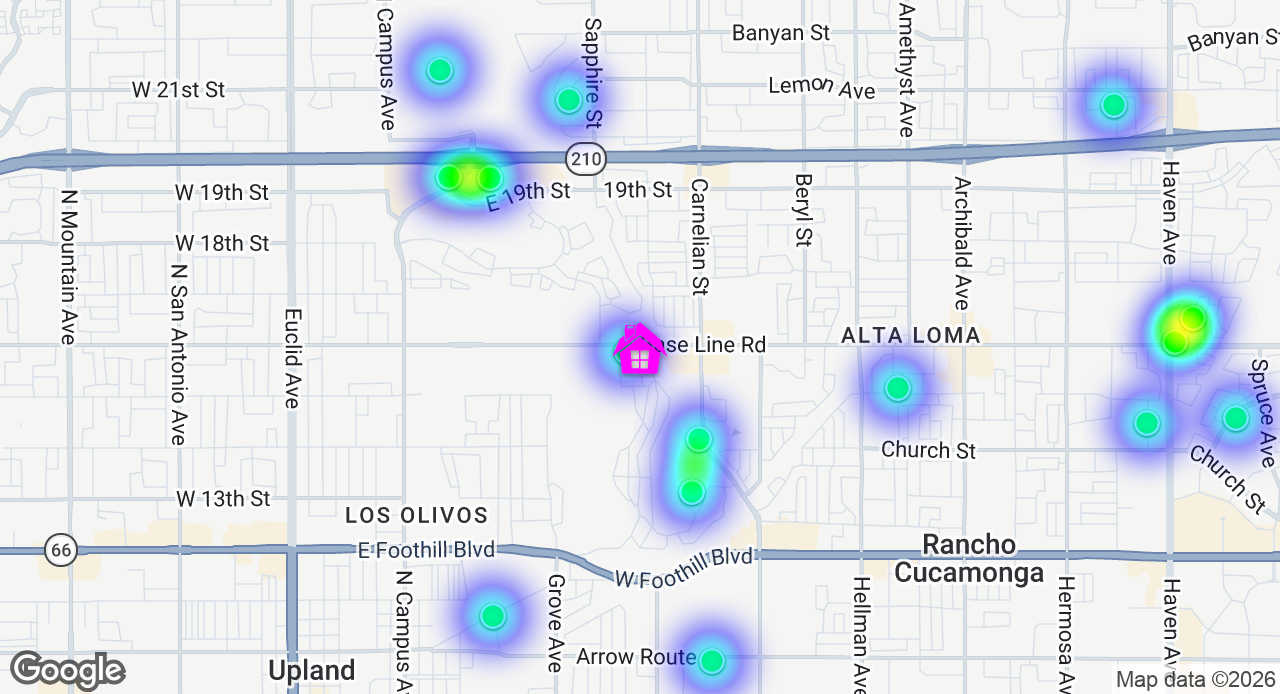Tap the green marker beside Sapphire St
The height and width of the screenshot is (694, 1280).
tap(568, 100)
